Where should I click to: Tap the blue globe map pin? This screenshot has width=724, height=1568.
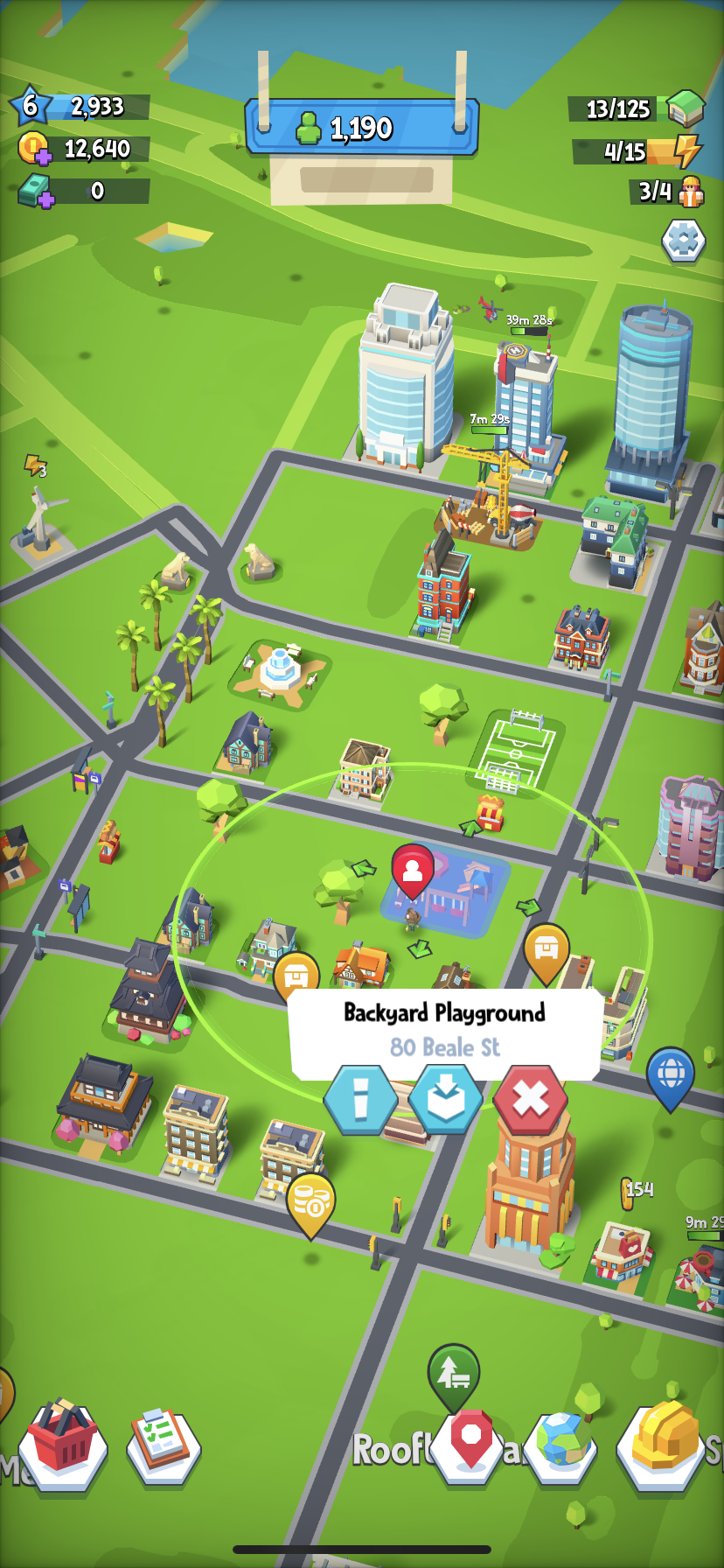[x=670, y=1075]
